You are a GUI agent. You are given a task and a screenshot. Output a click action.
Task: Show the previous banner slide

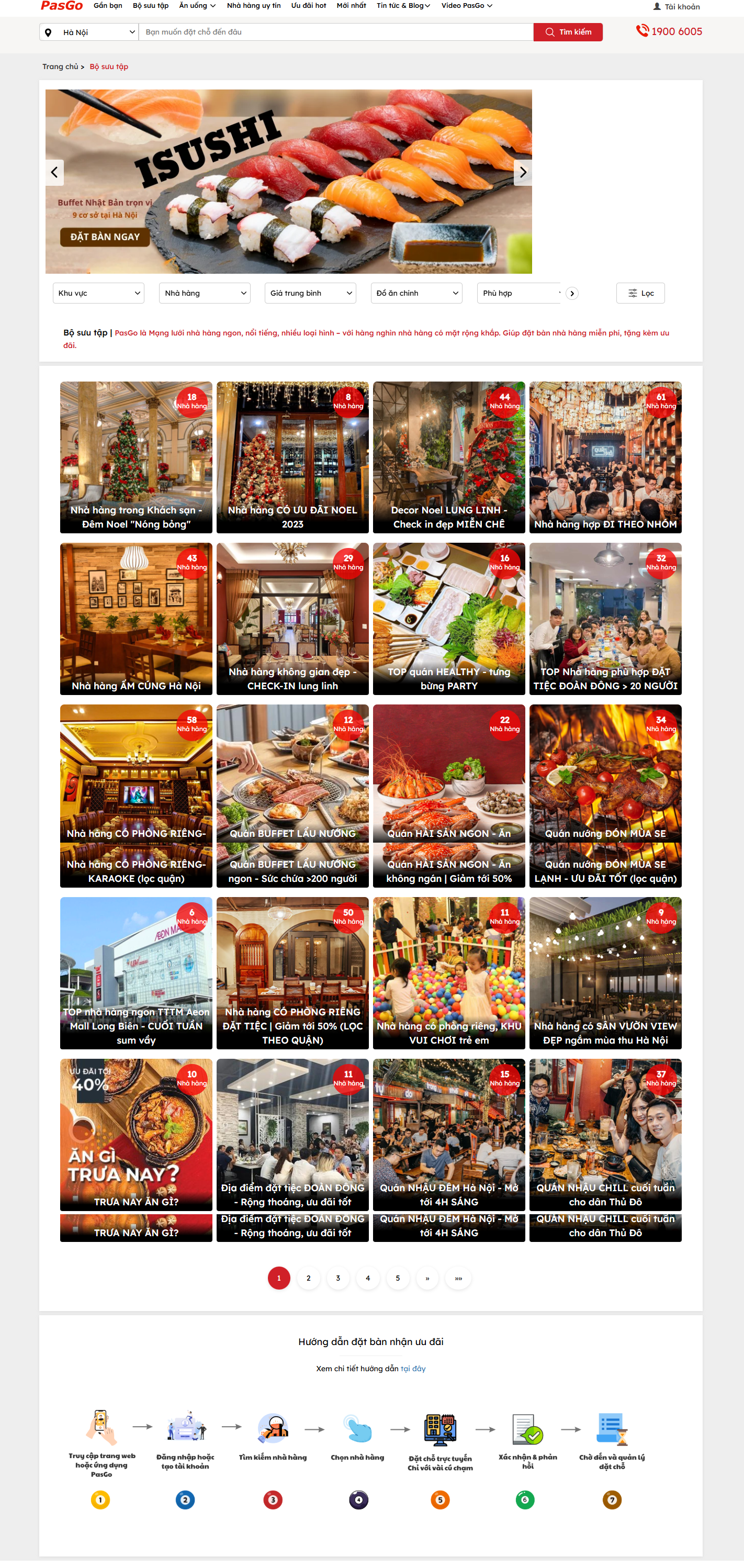(55, 173)
